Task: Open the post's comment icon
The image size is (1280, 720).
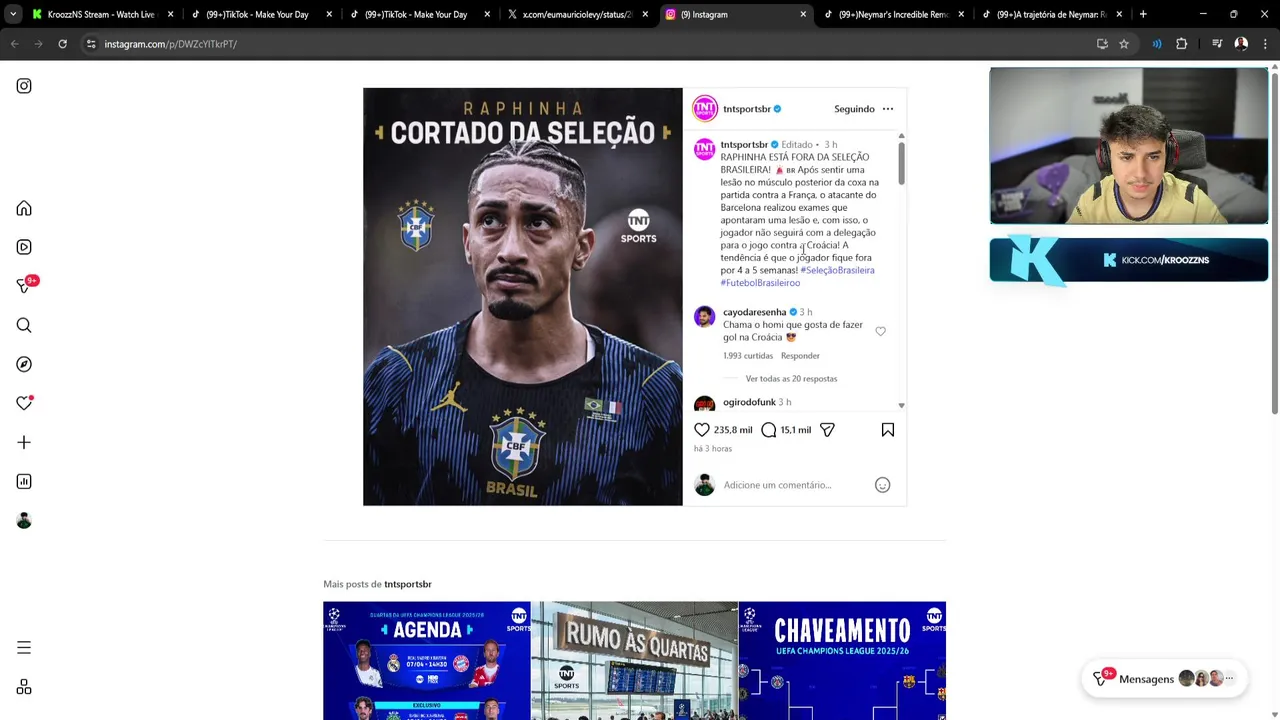Action: tap(768, 430)
